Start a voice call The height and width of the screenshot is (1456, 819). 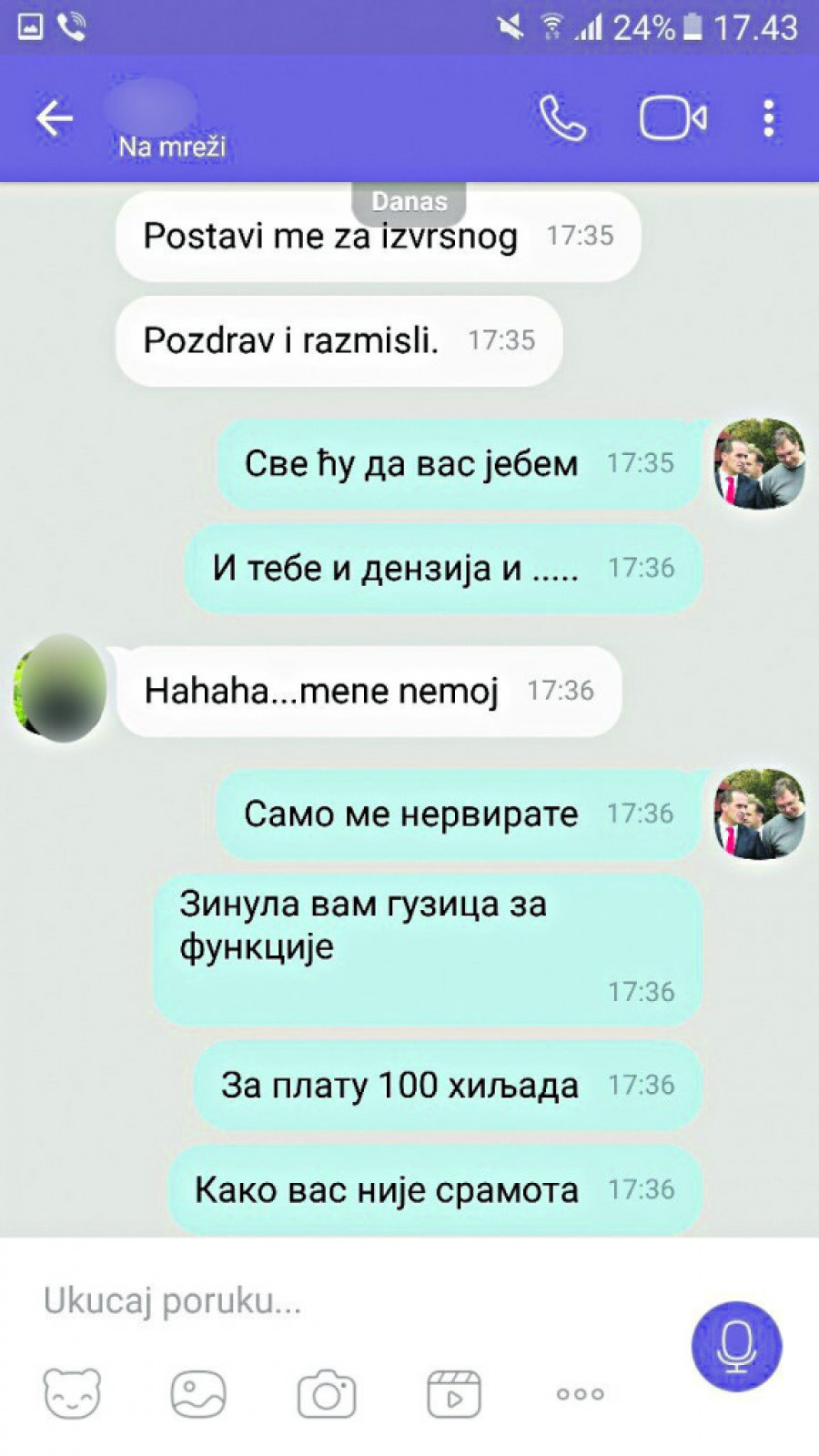click(562, 118)
